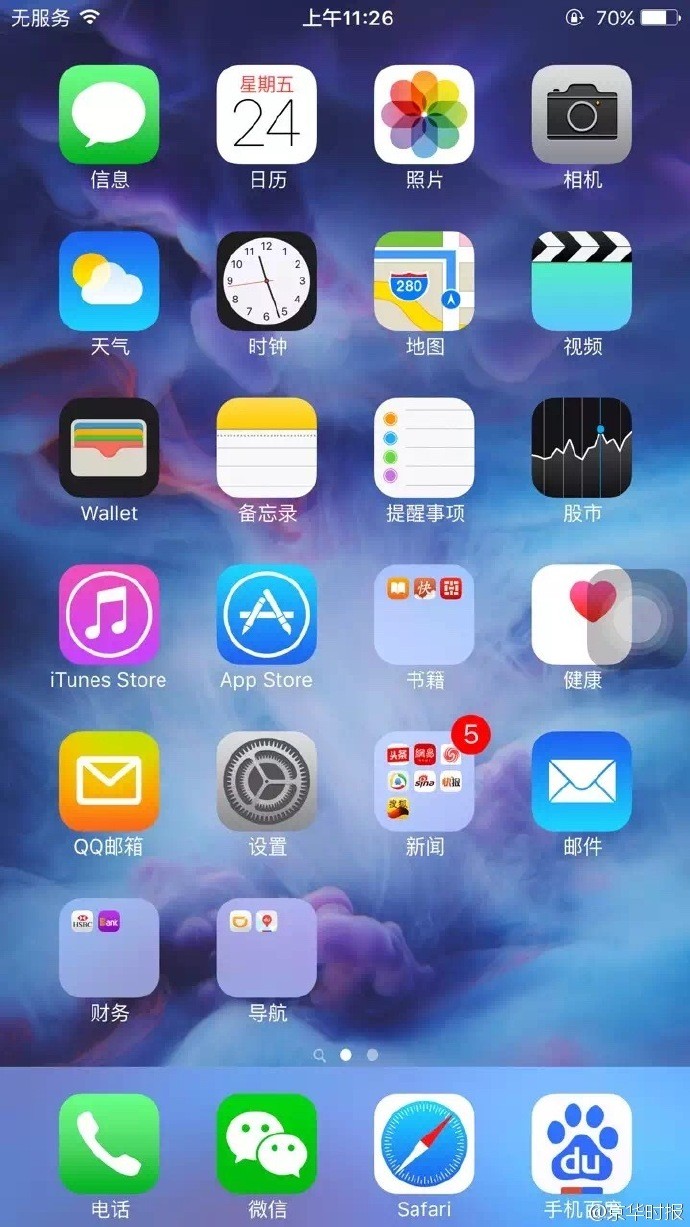Open the 信息 Messages app
Viewport: 690px width, 1227px height.
click(109, 115)
